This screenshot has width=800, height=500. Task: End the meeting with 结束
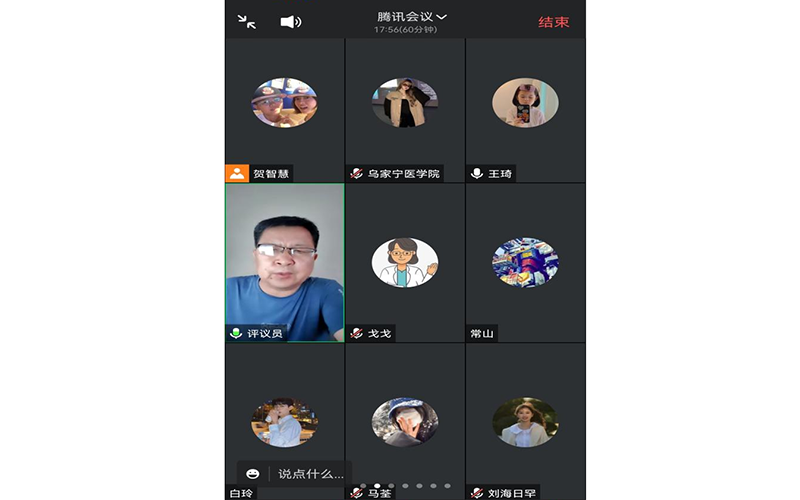point(553,22)
